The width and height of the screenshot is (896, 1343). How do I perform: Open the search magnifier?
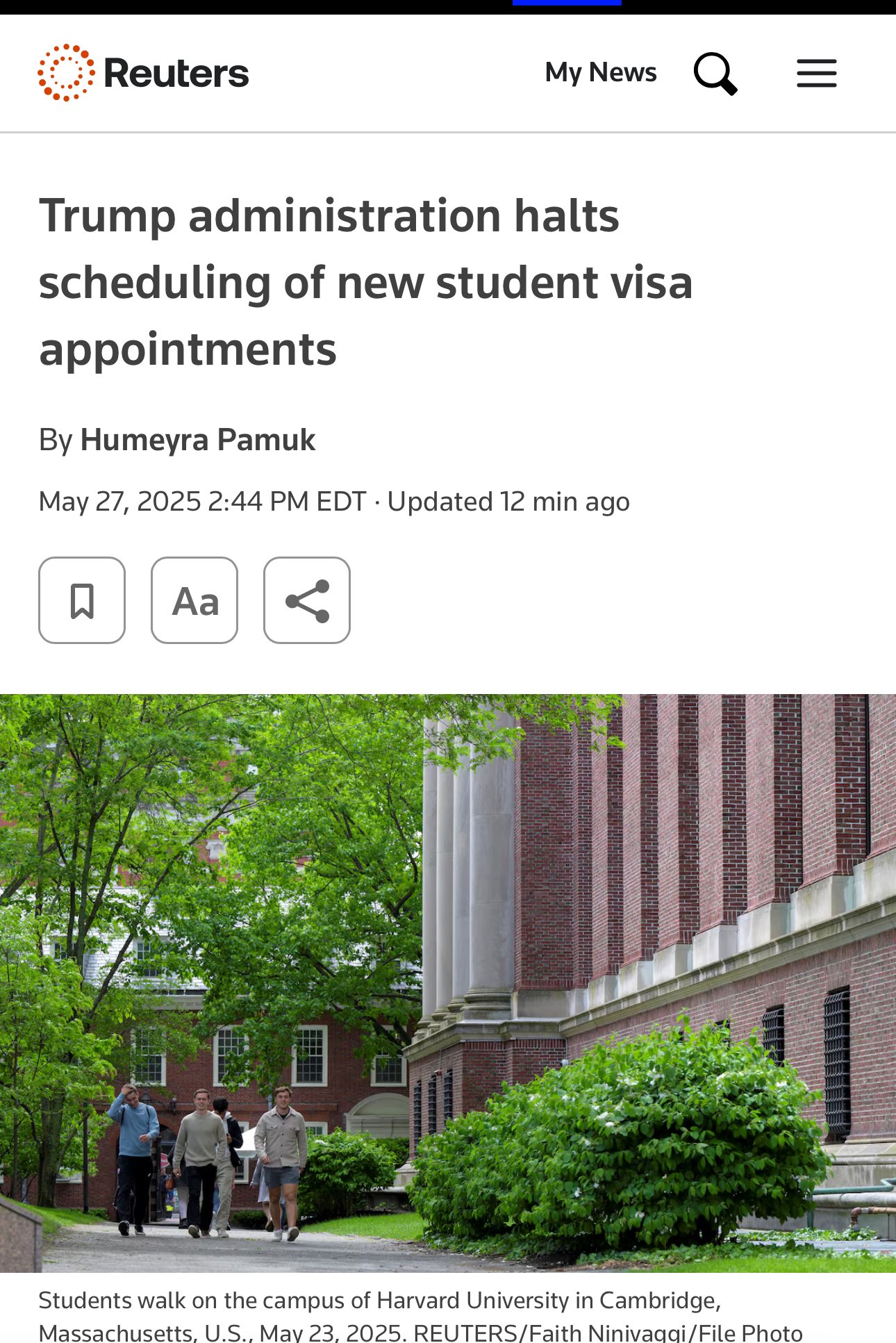715,73
